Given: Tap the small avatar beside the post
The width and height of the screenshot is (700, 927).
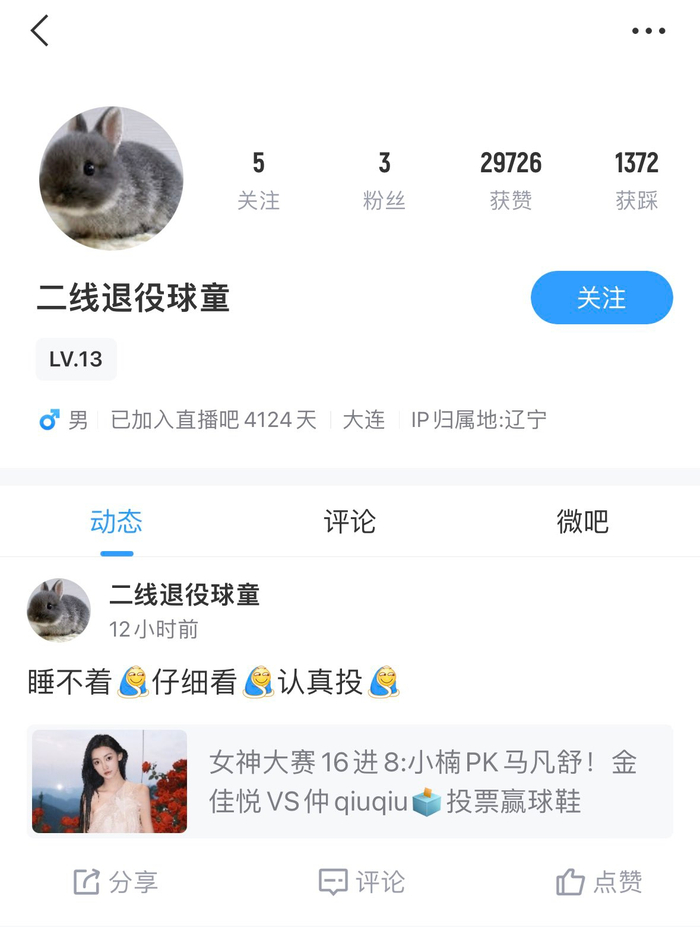Looking at the screenshot, I should [59, 610].
